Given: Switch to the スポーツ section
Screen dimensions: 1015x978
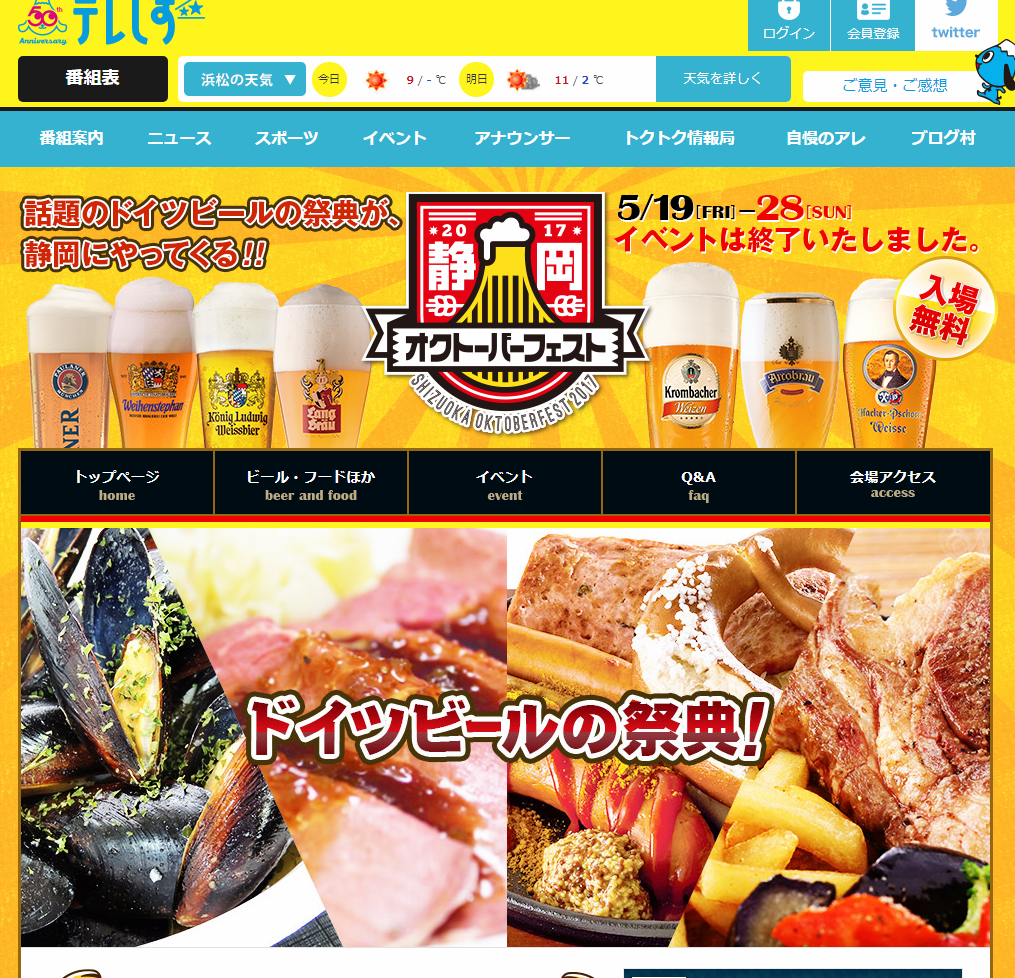Looking at the screenshot, I should click(286, 139).
